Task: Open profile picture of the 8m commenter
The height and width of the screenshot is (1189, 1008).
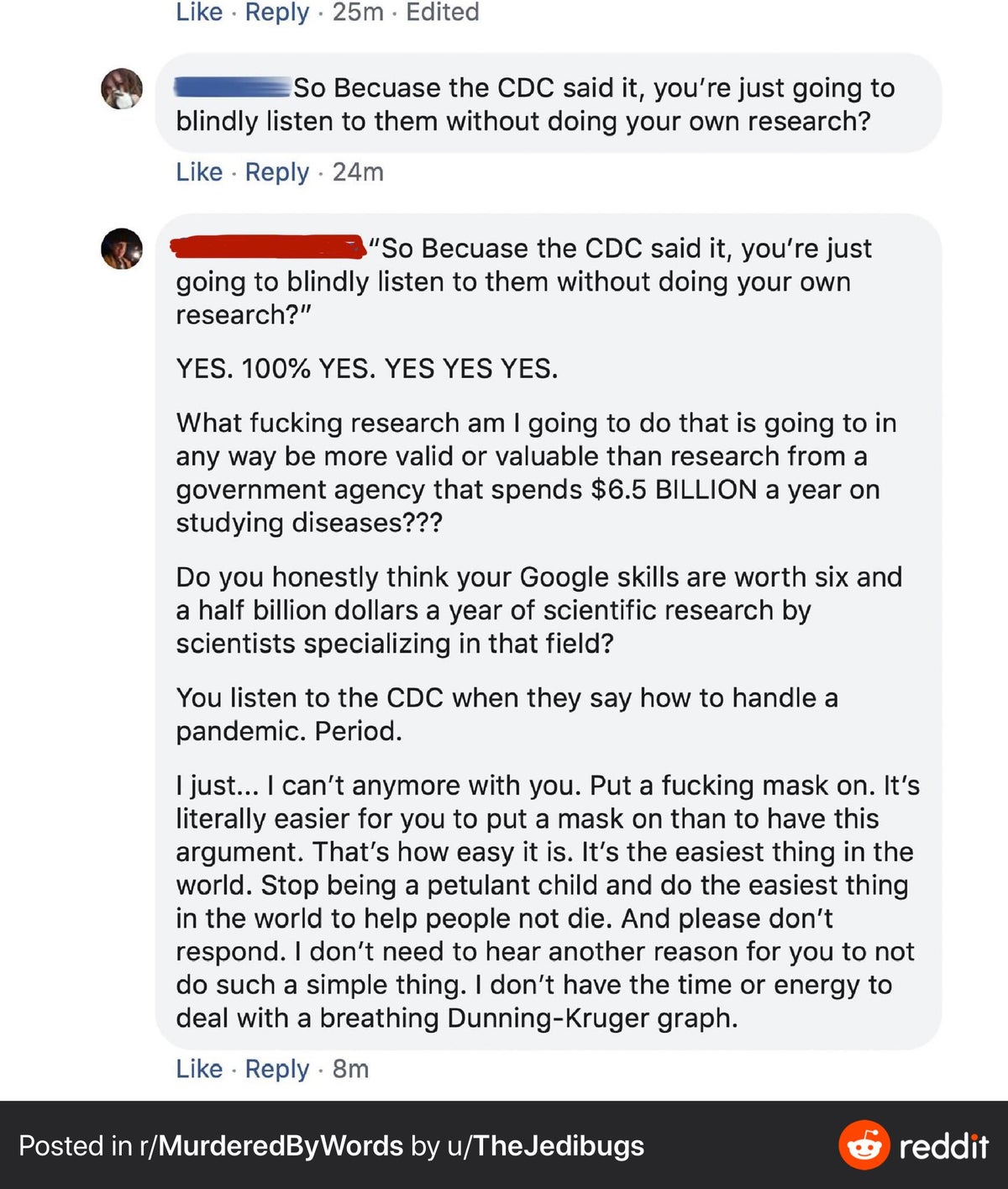Action: [122, 249]
